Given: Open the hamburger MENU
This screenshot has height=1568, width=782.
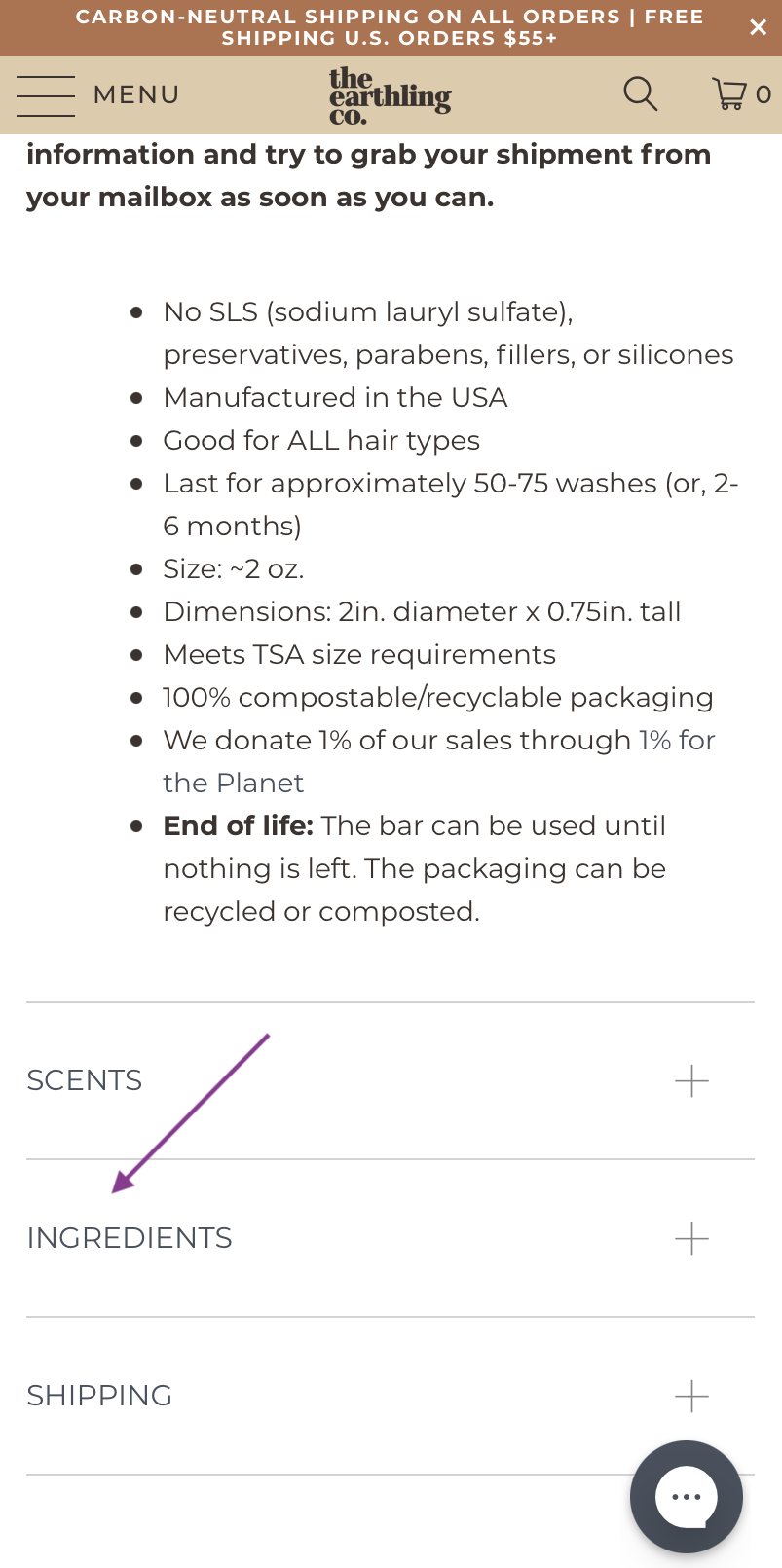Looking at the screenshot, I should click(x=97, y=95).
